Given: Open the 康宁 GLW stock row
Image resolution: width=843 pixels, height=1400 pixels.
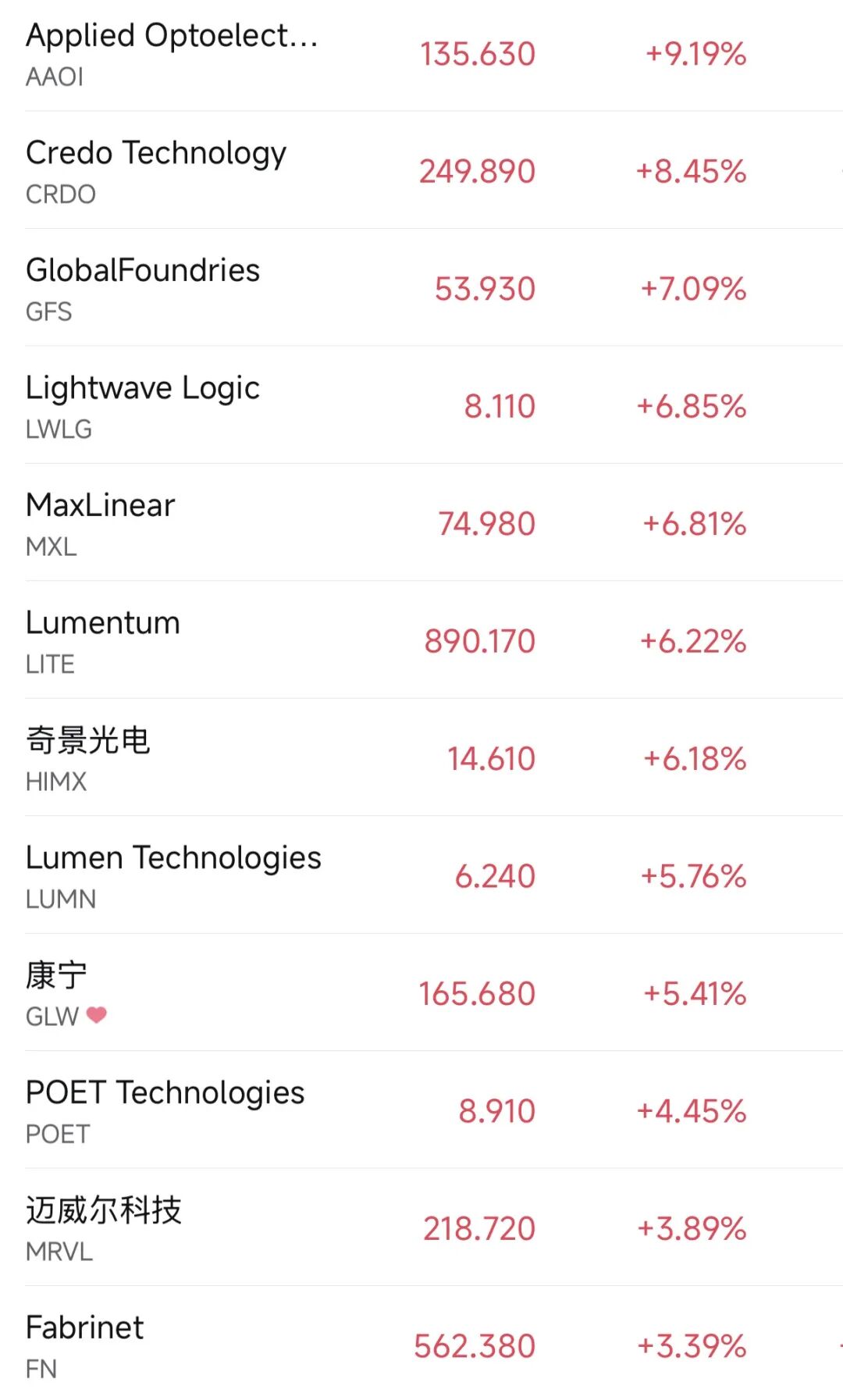Looking at the screenshot, I should pos(421,992).
